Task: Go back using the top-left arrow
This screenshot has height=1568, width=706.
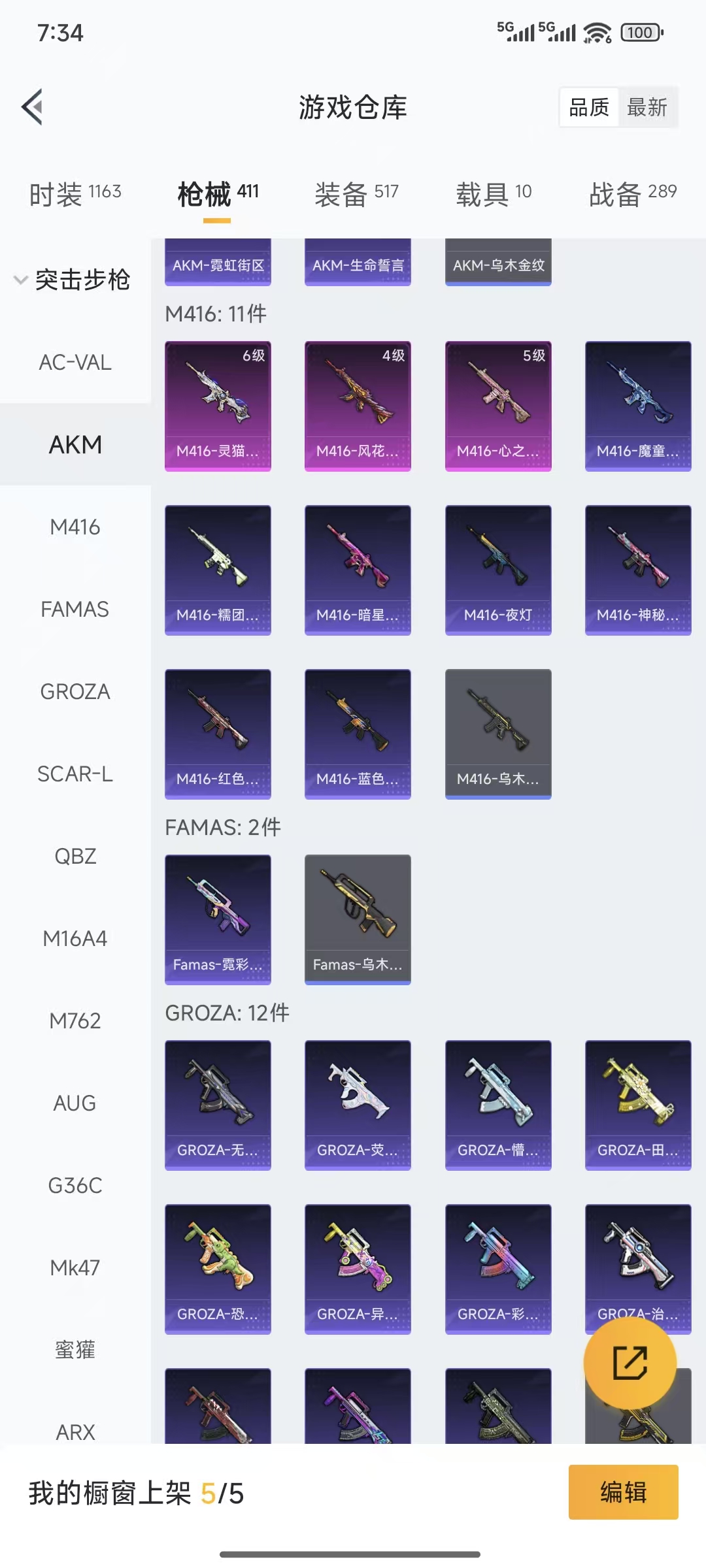Action: tap(33, 106)
